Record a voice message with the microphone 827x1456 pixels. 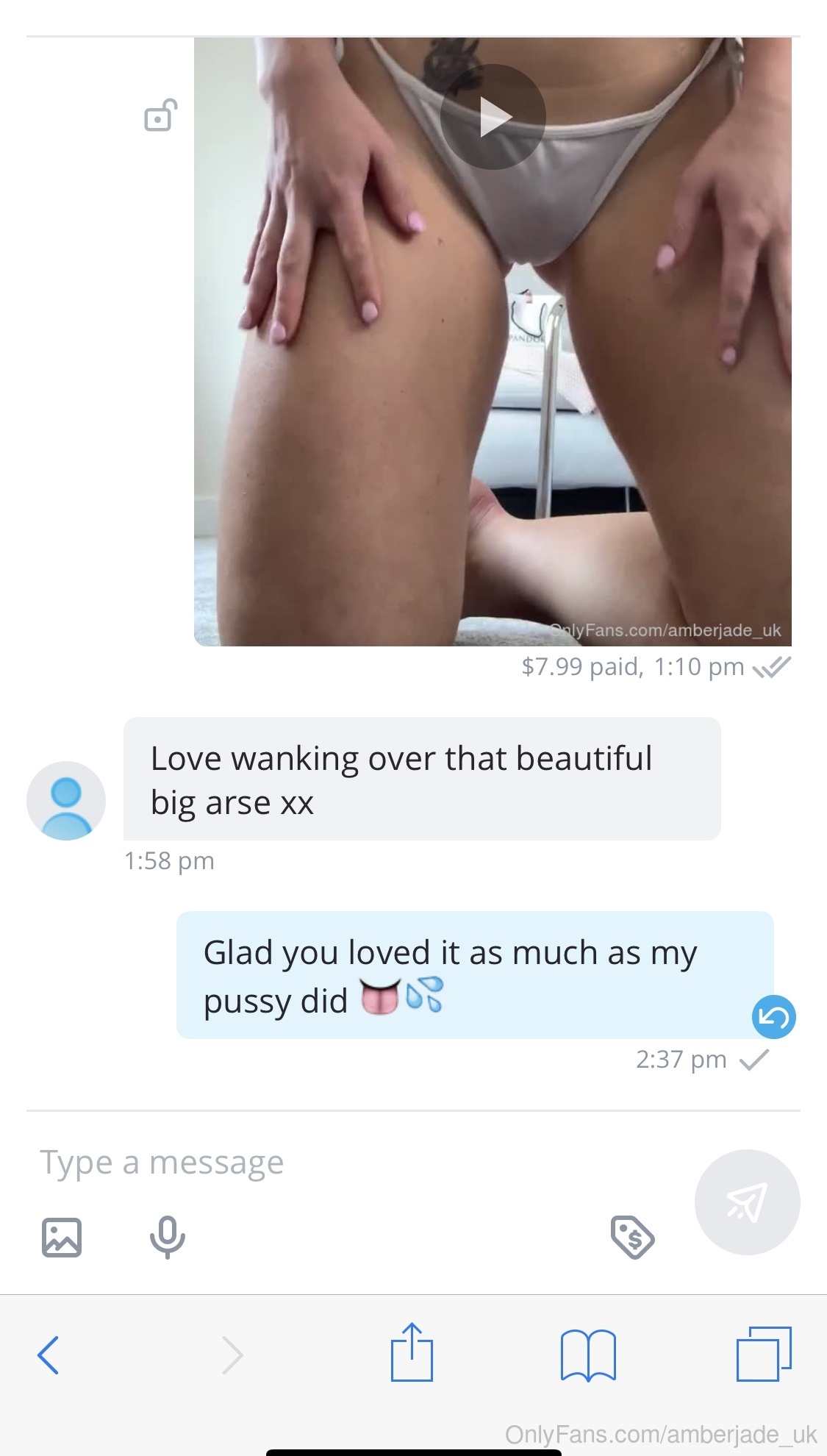coord(168,1237)
